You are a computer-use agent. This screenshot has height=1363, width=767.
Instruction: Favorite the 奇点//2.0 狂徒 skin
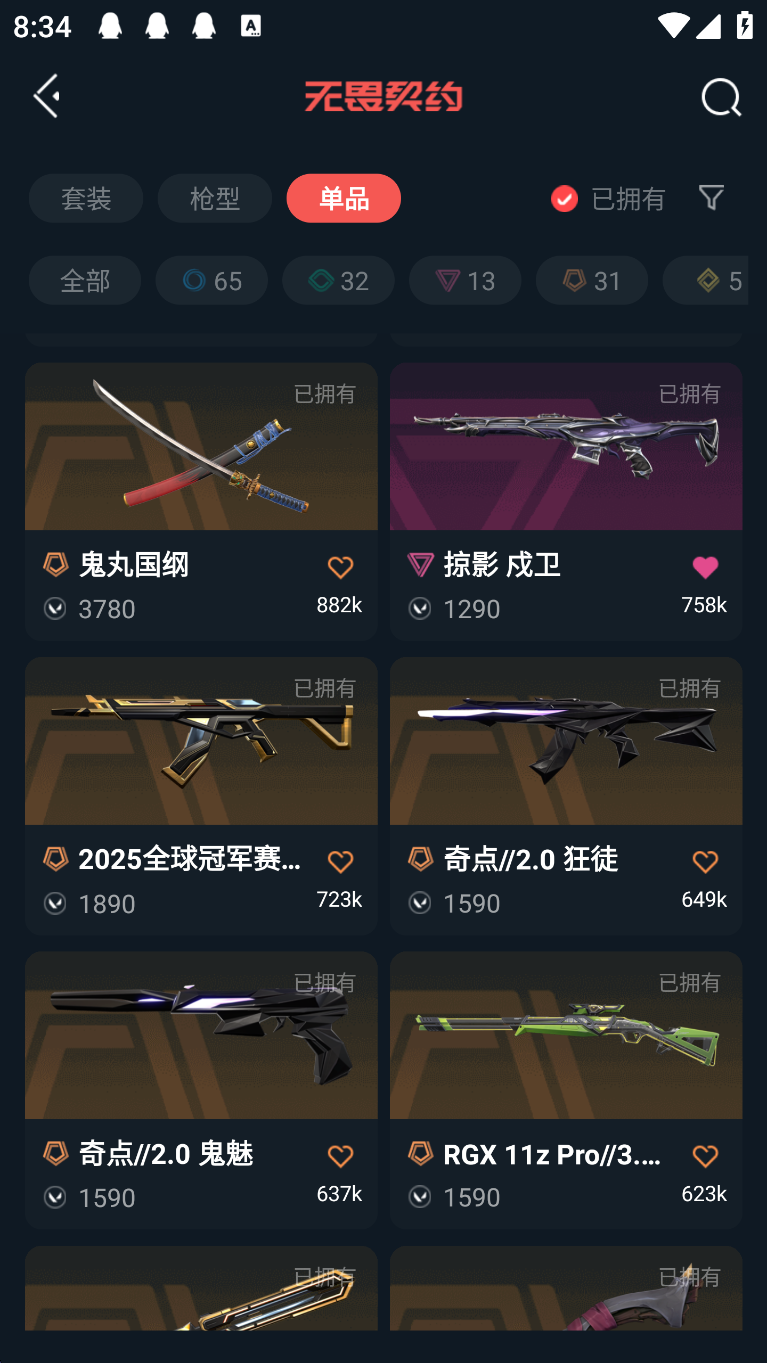point(705,861)
